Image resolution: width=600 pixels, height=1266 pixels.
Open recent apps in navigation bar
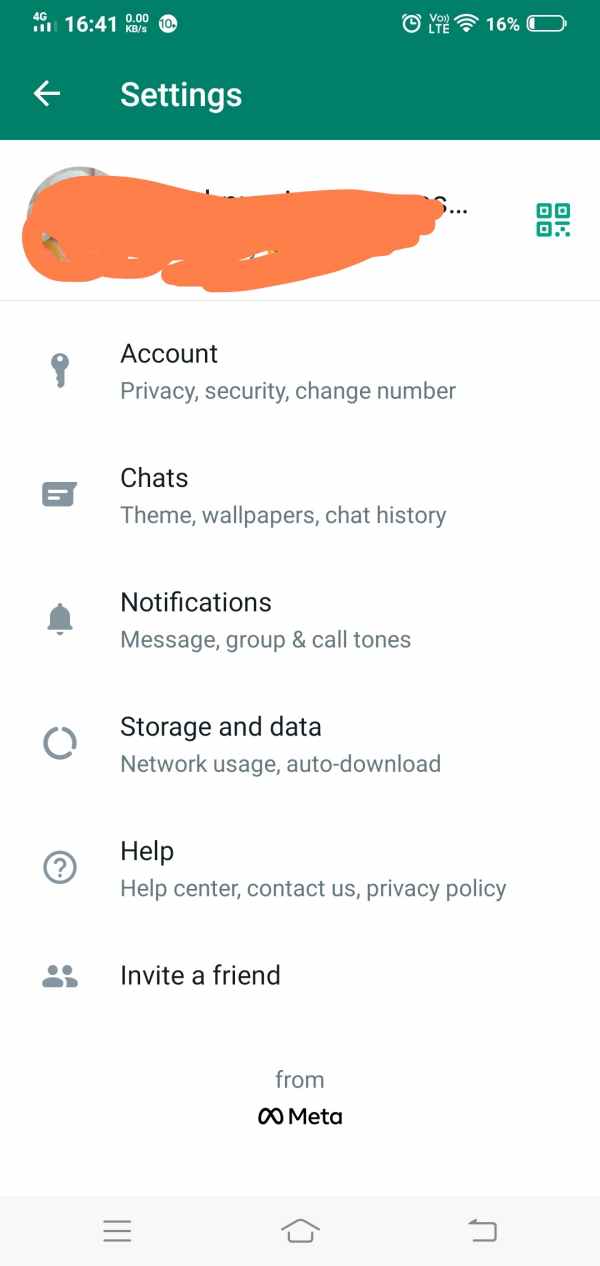point(117,1231)
